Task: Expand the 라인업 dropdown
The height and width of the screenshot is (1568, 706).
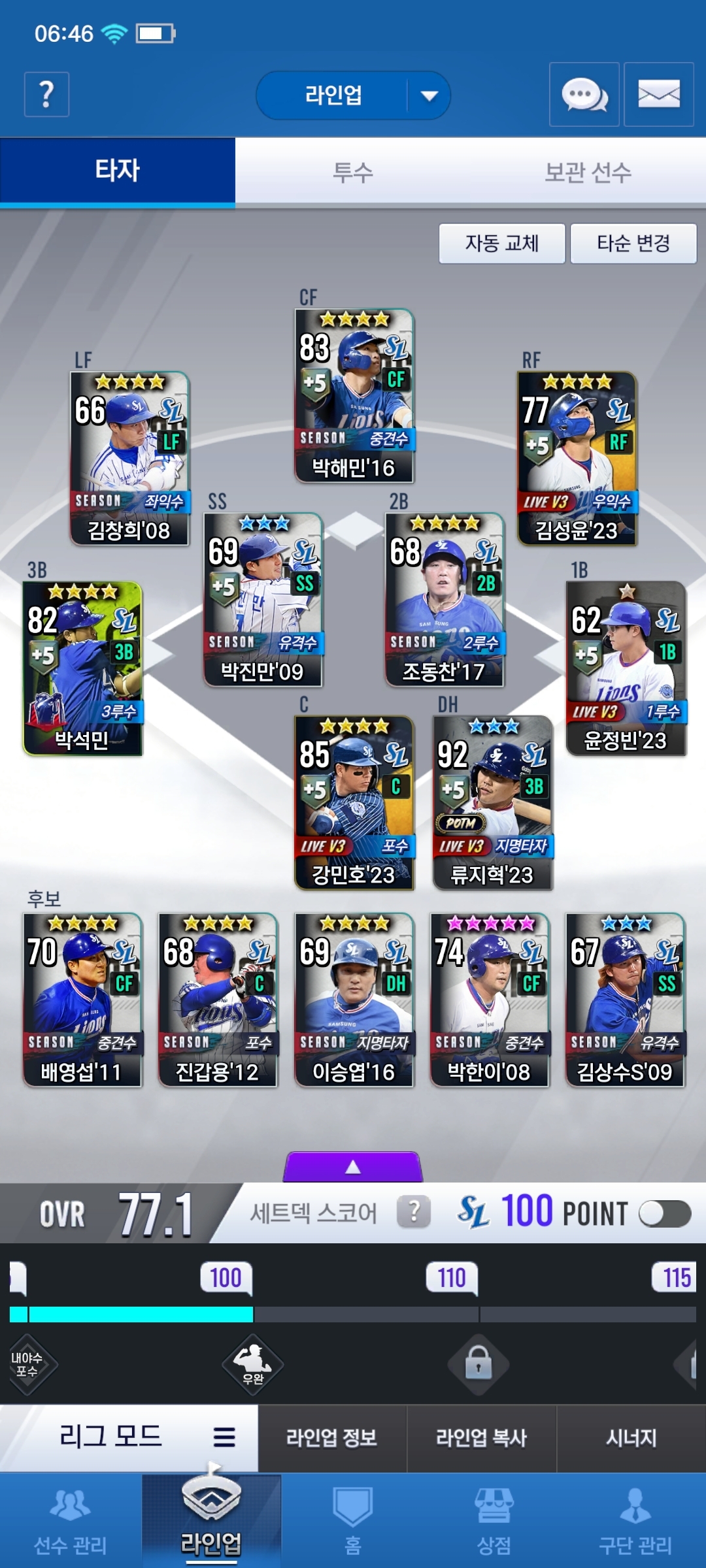Action: [429, 96]
